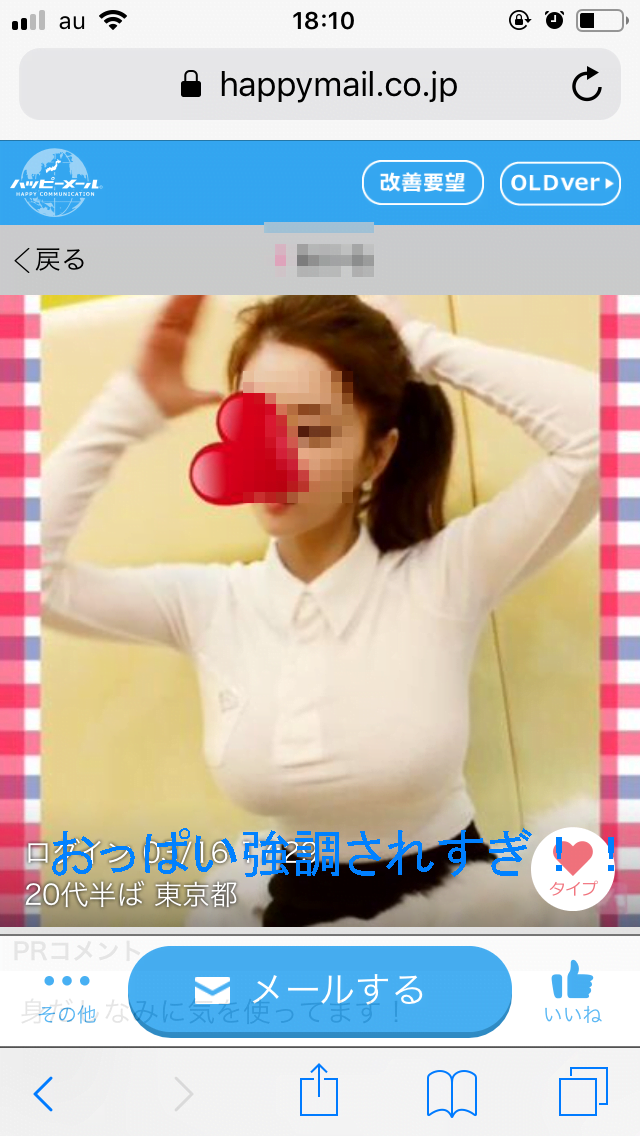Open the その他 more options
Image resolution: width=640 pixels, height=1136 pixels.
click(x=68, y=996)
